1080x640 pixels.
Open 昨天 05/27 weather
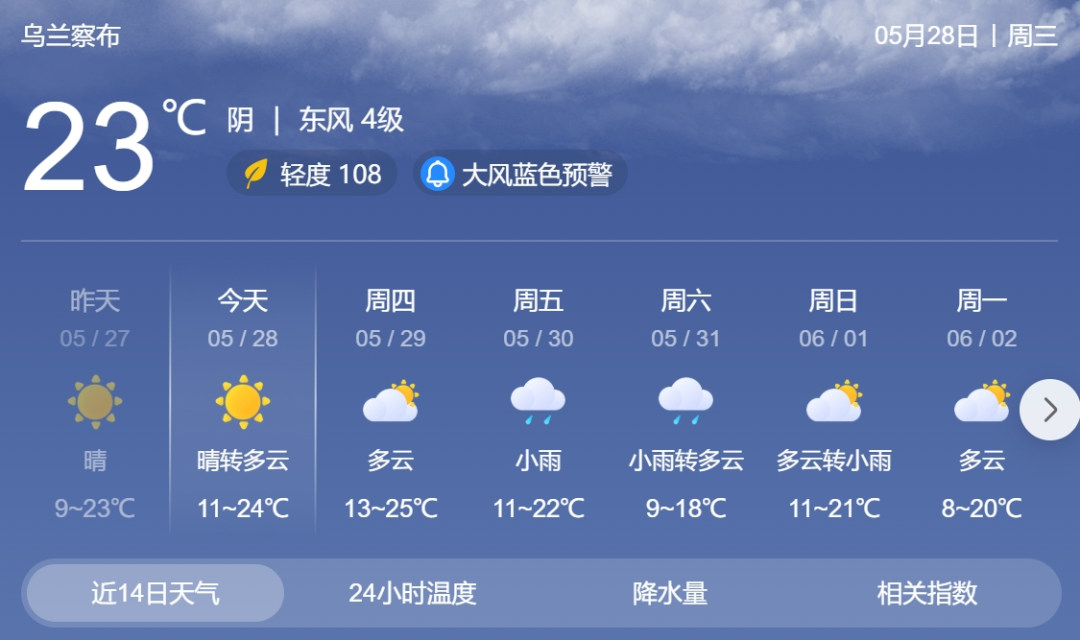95,400
